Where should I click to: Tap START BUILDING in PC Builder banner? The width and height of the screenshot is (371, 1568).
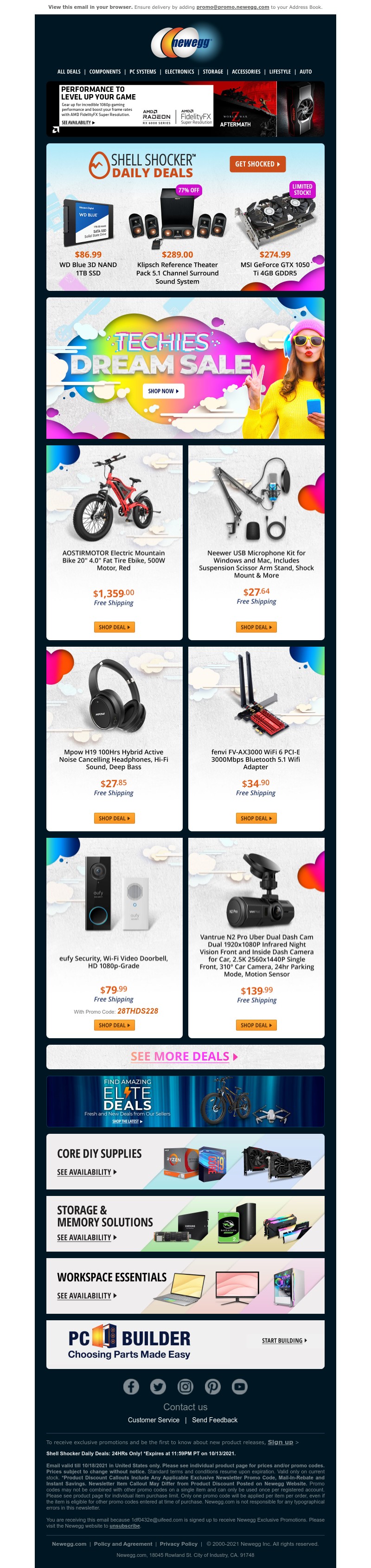tap(284, 1340)
